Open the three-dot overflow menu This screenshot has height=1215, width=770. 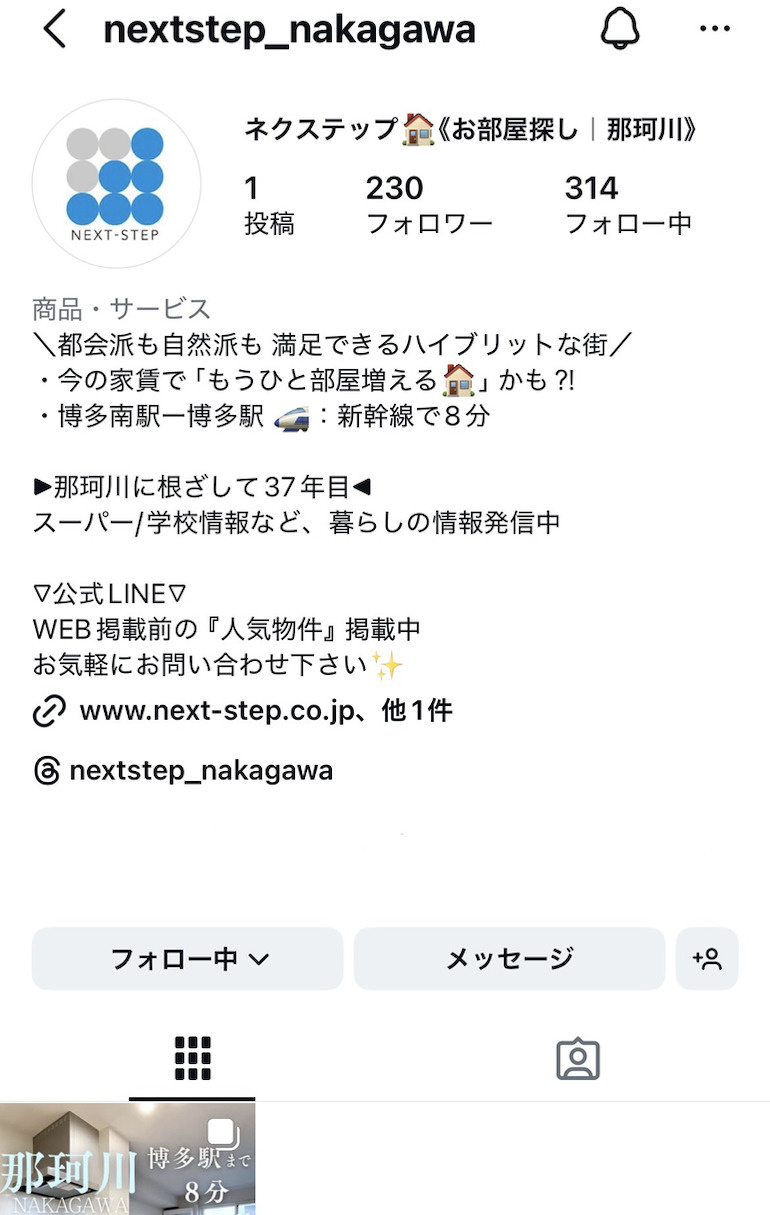coord(715,30)
